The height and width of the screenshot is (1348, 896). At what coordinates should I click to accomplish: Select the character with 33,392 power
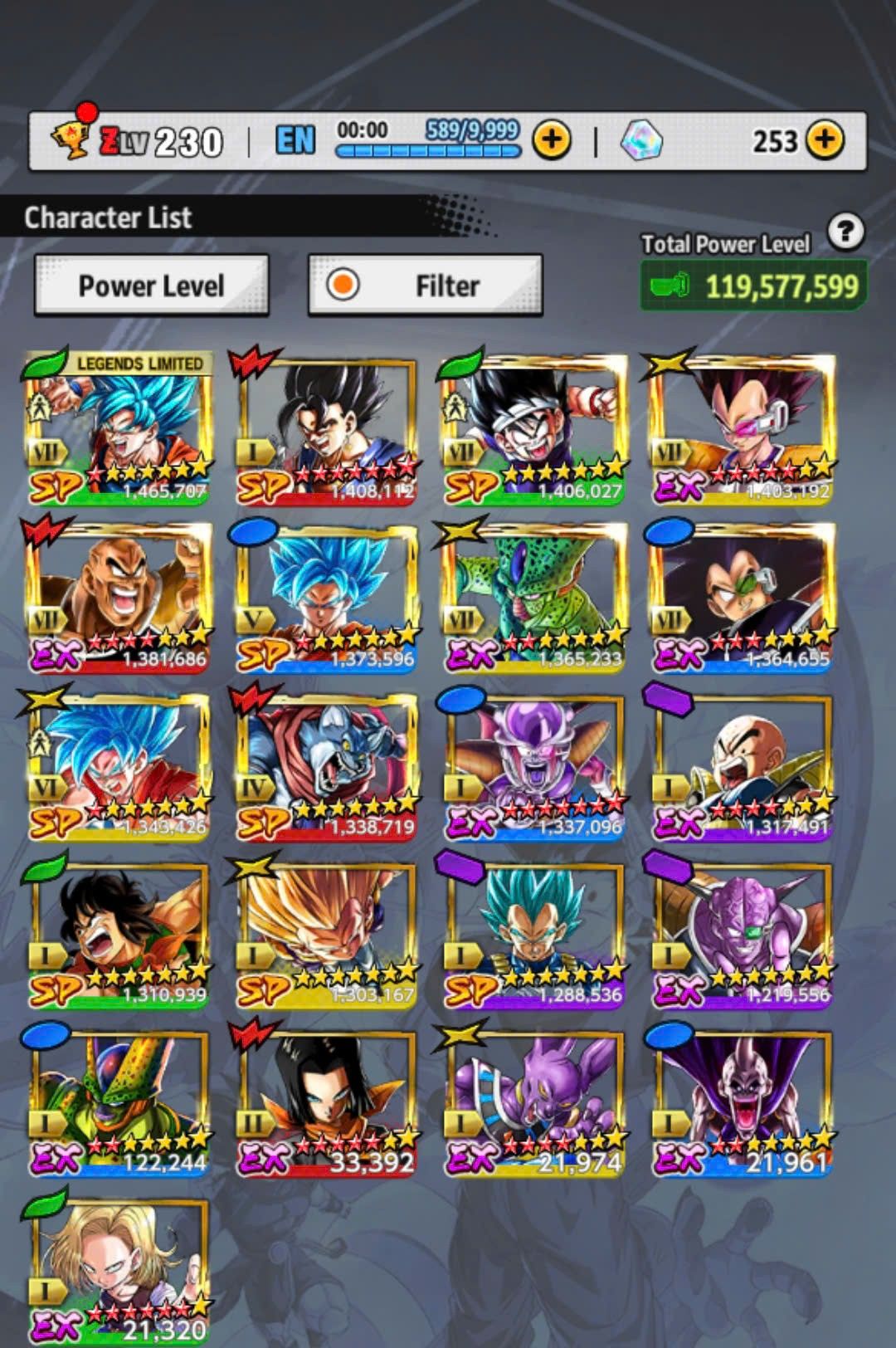[326, 1100]
